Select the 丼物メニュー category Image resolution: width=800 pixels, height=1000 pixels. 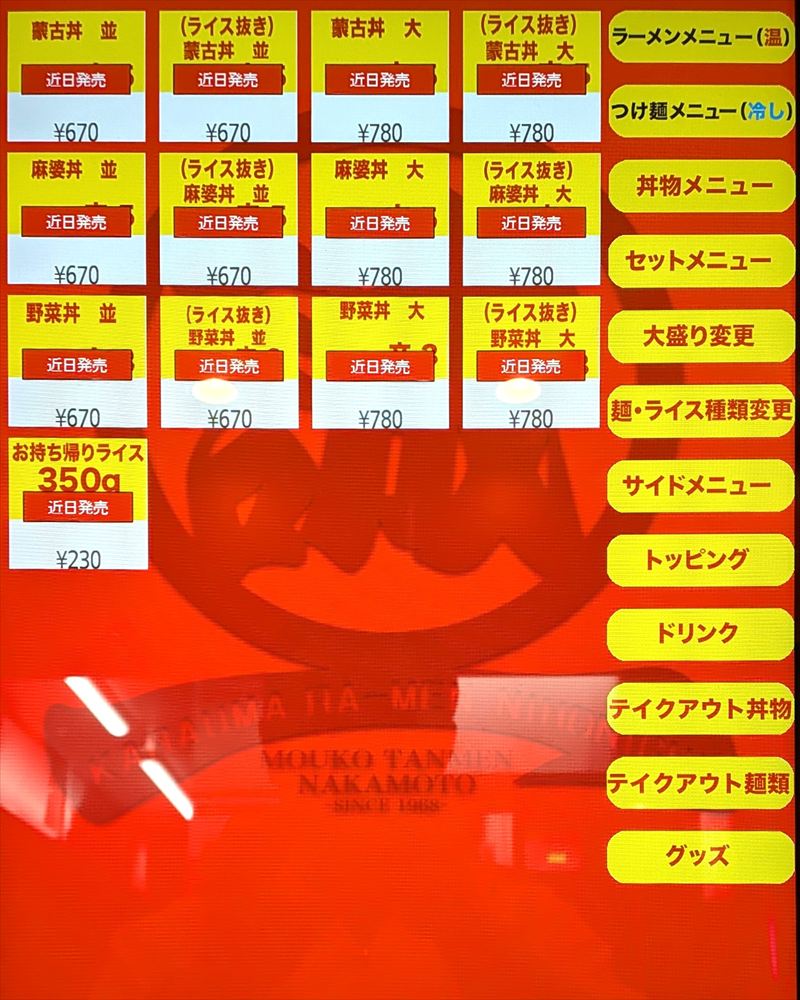pyautogui.click(x=701, y=187)
